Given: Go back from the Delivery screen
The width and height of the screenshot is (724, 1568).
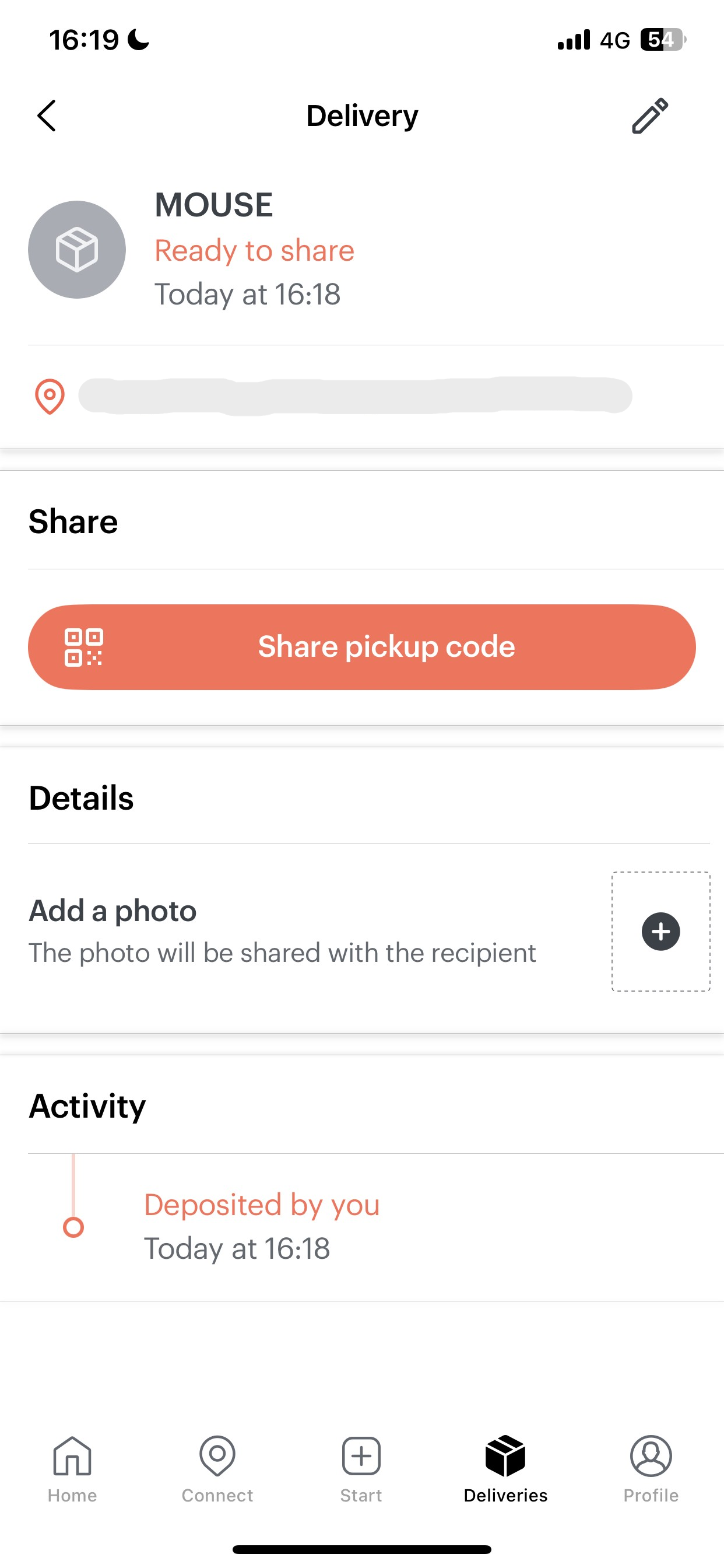Looking at the screenshot, I should [47, 116].
